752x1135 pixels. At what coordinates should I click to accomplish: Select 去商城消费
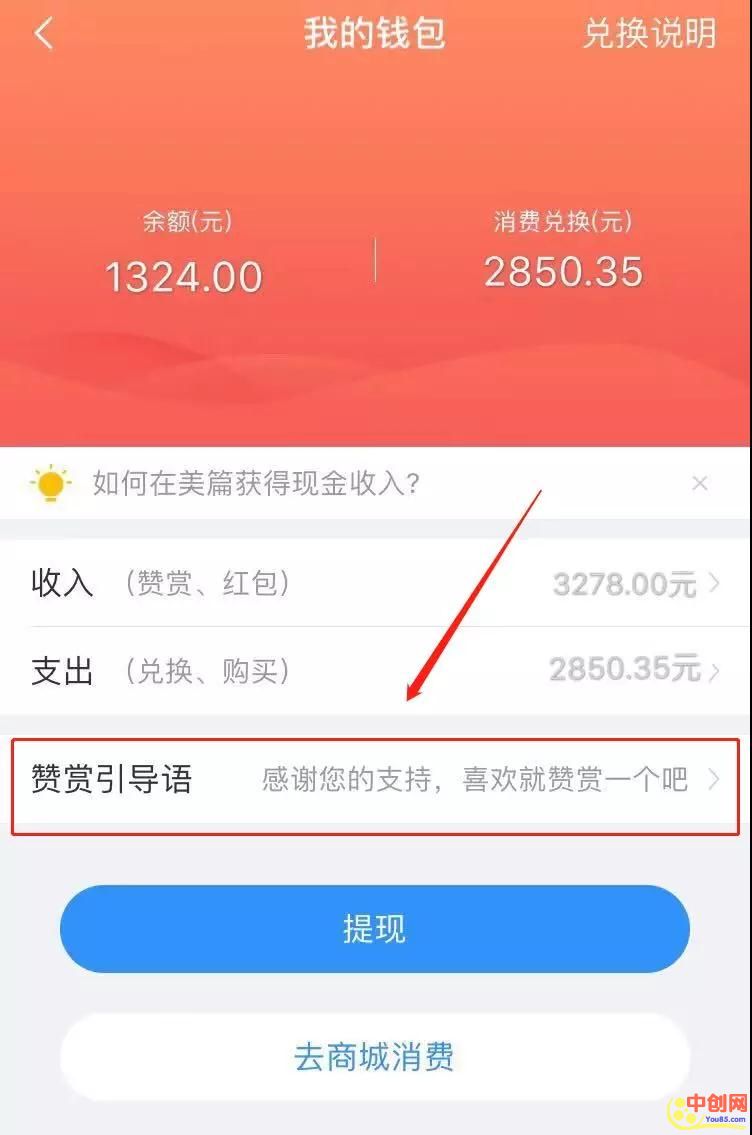point(375,1057)
